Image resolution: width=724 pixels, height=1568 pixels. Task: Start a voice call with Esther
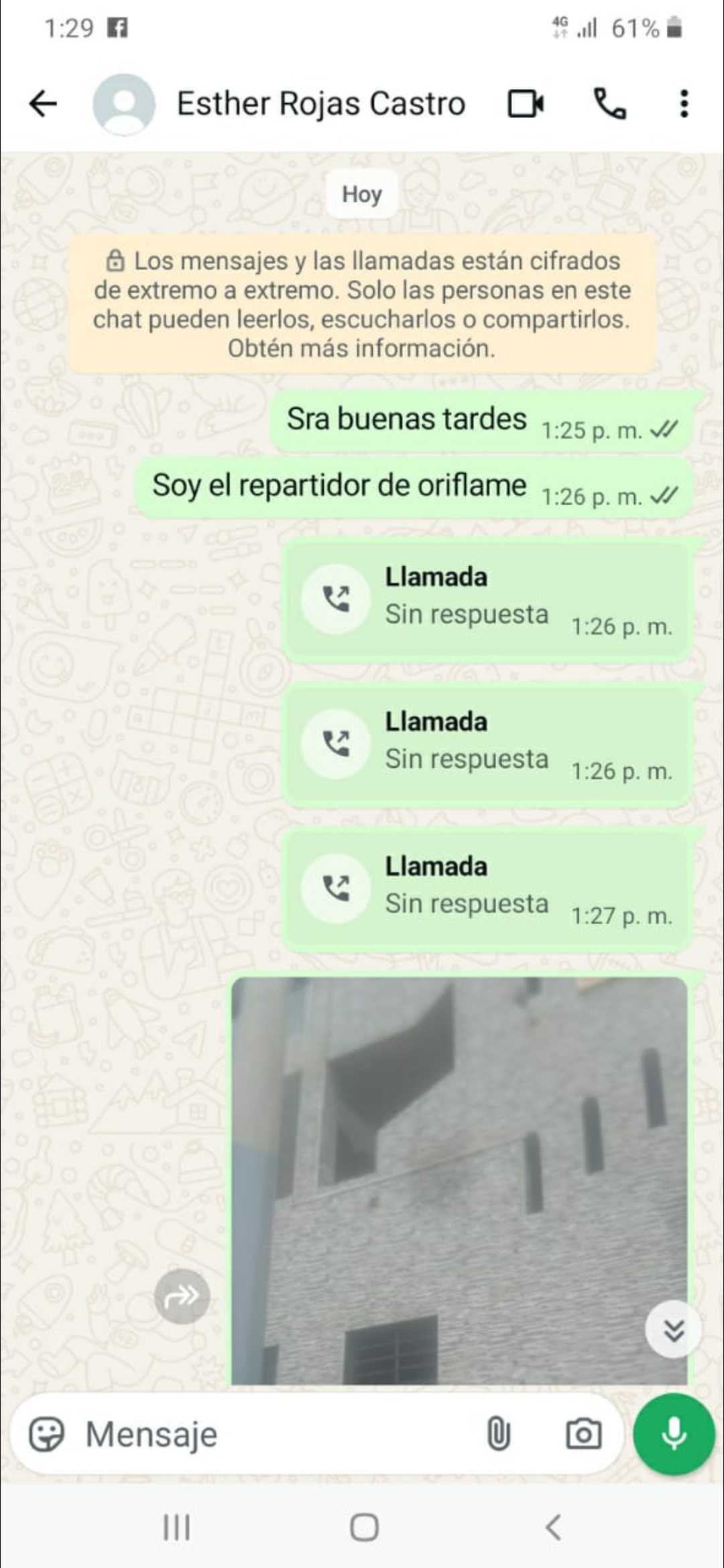(x=610, y=104)
